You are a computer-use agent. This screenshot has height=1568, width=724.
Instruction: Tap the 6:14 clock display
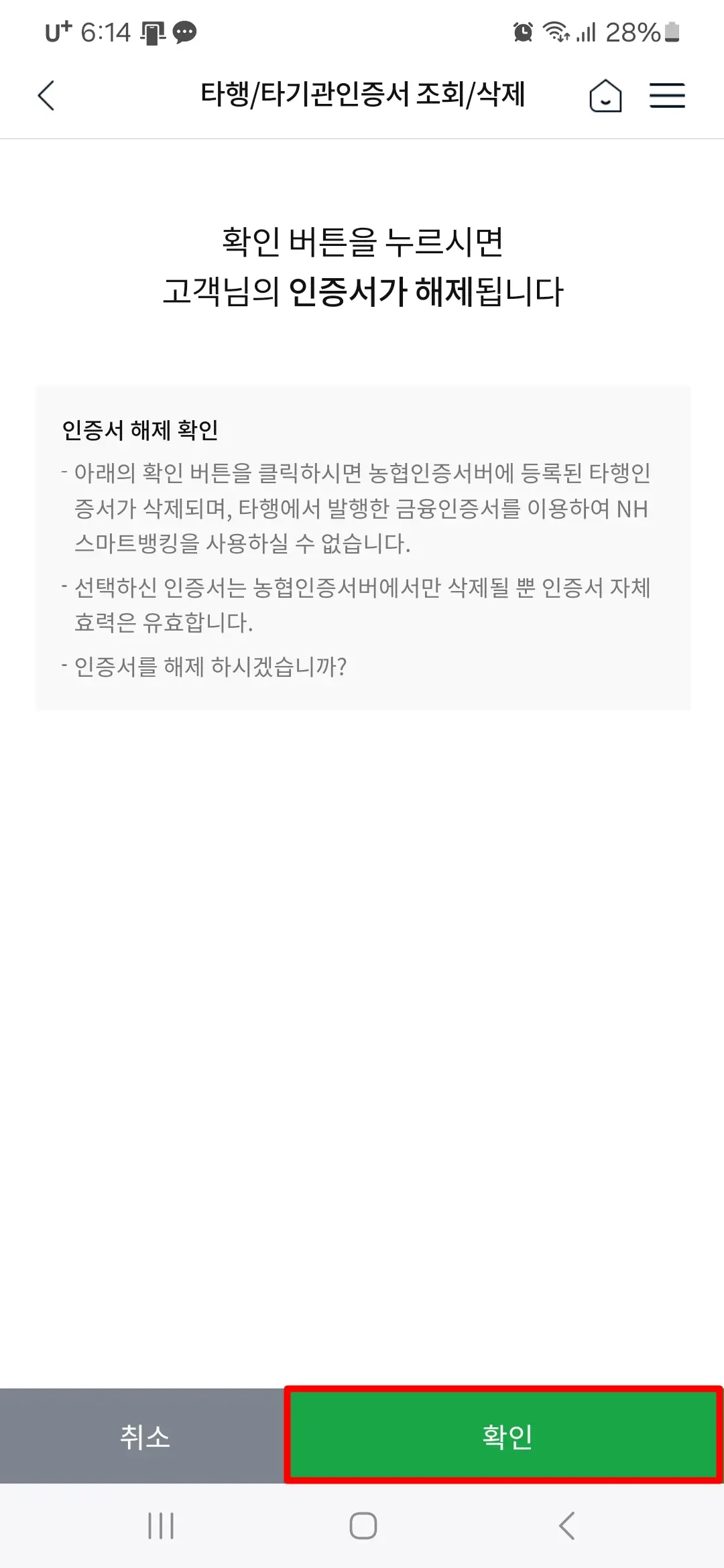point(105,31)
